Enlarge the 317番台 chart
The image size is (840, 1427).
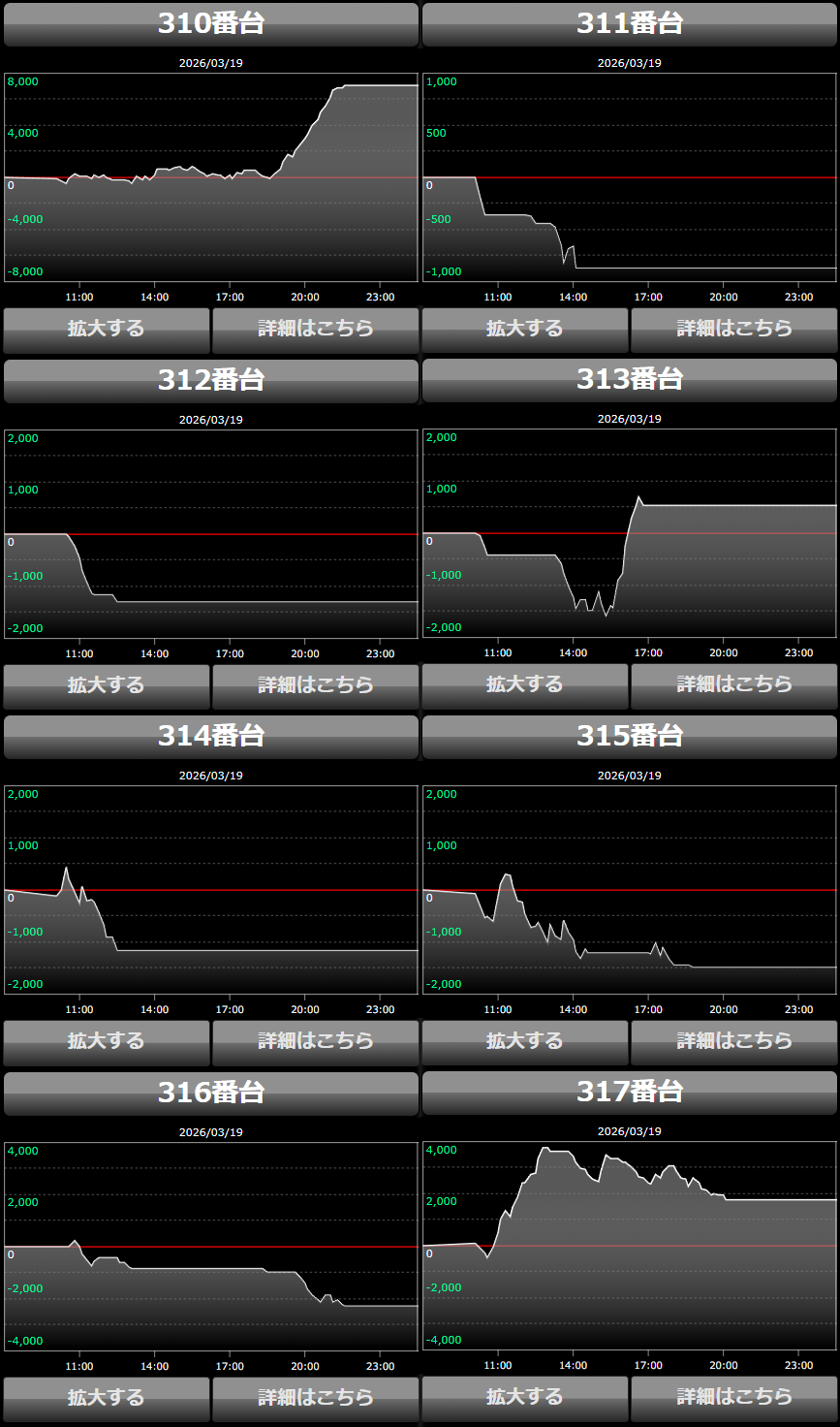[525, 1398]
